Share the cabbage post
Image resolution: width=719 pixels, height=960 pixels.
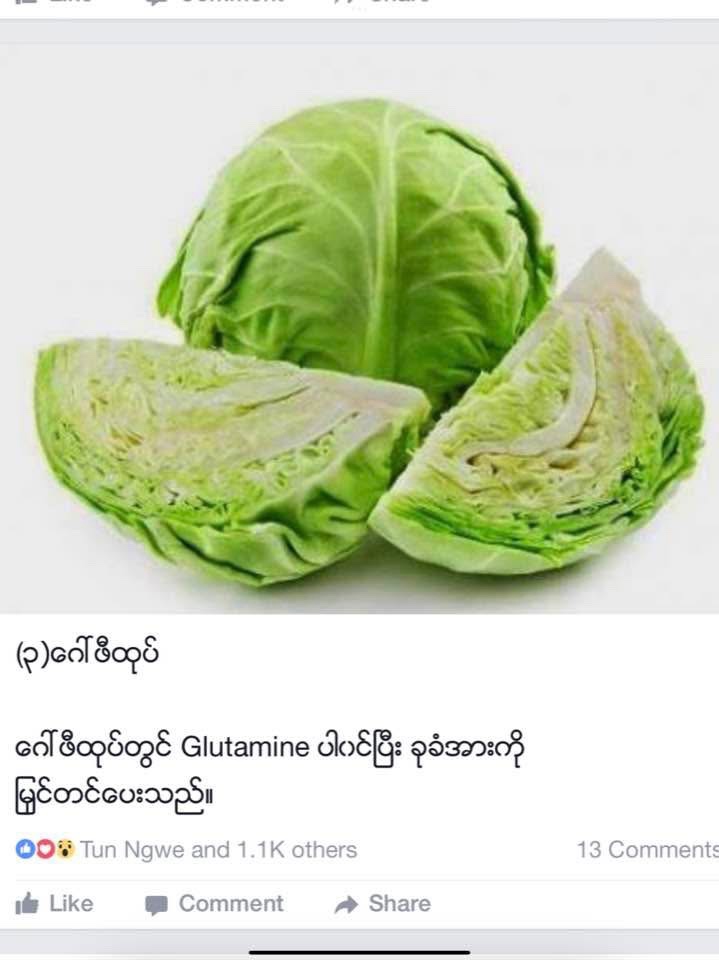click(x=383, y=904)
